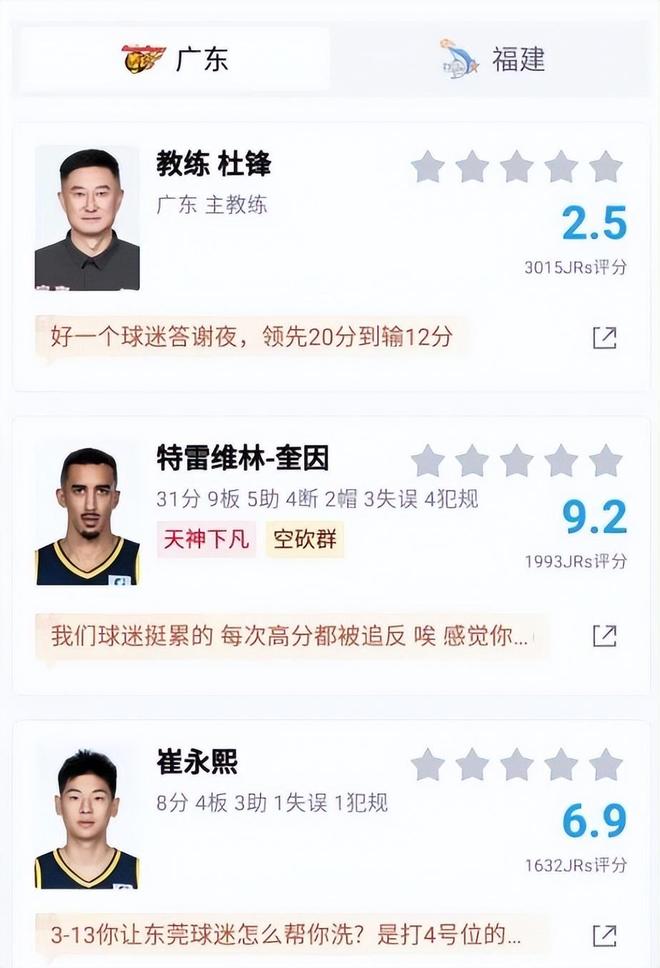660x968 pixels.
Task: View the comment starting with 我们球迷挺累的
Action: [290, 635]
